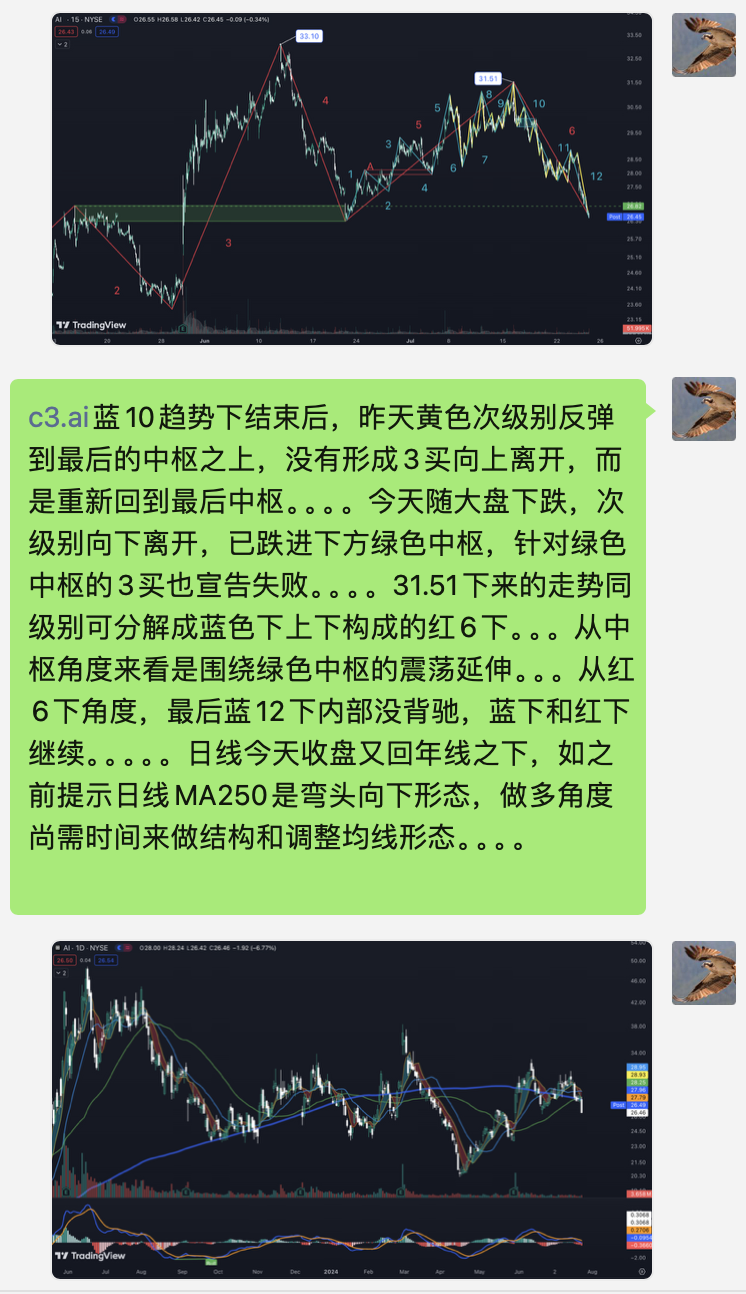Click the red bid price button showing 26.43
This screenshot has height=1294, width=746.
point(64,33)
